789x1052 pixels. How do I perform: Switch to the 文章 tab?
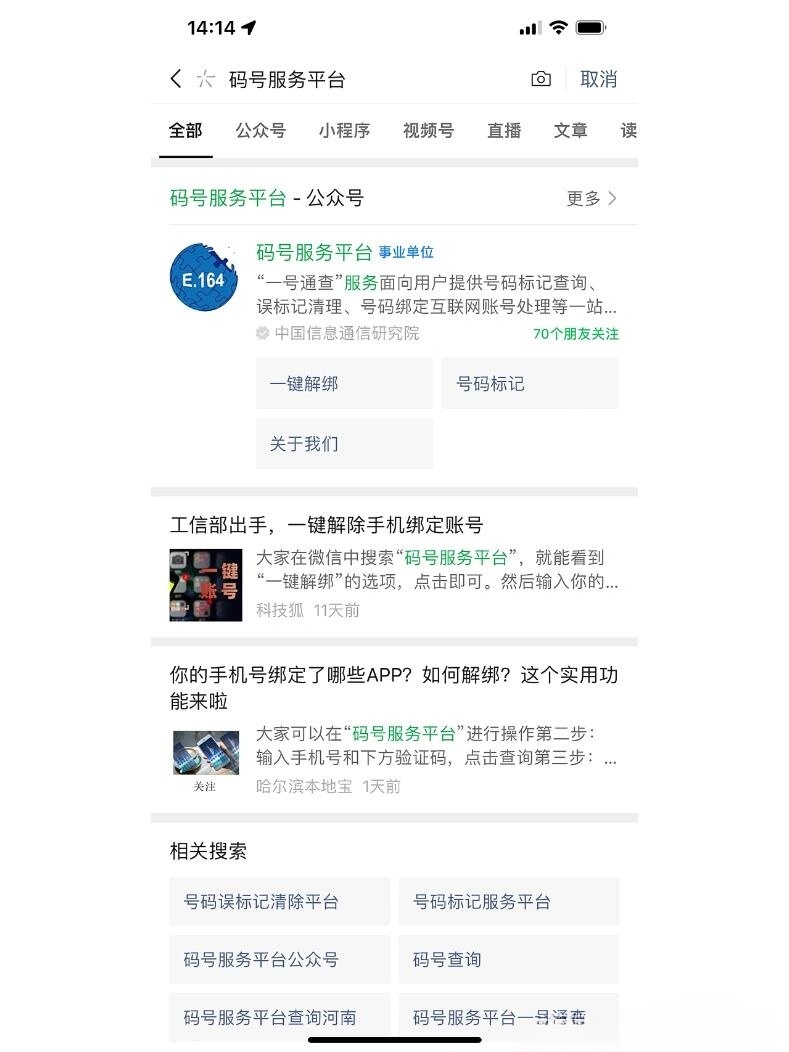[571, 131]
